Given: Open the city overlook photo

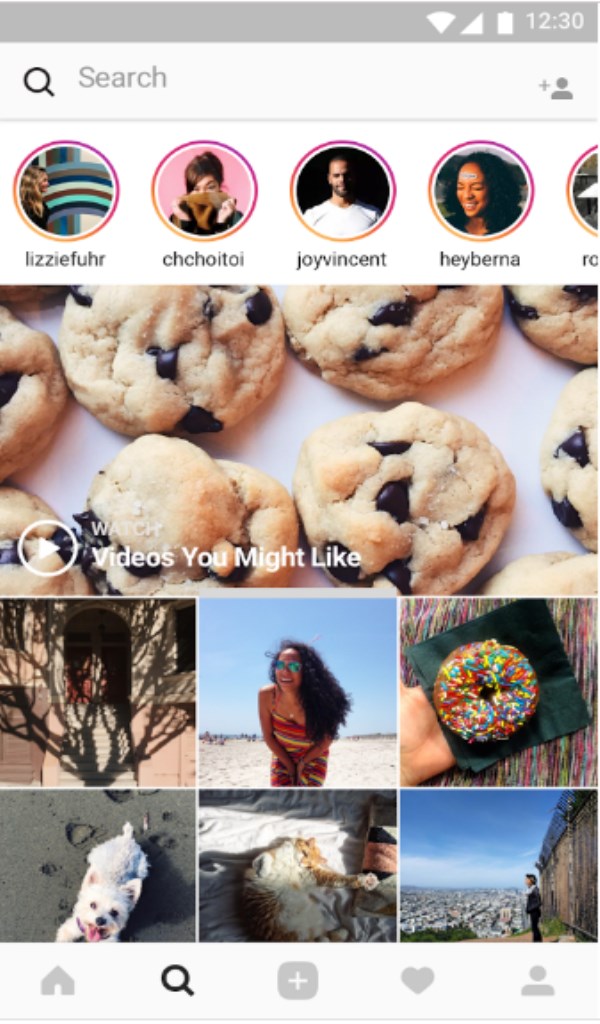Looking at the screenshot, I should tap(499, 866).
